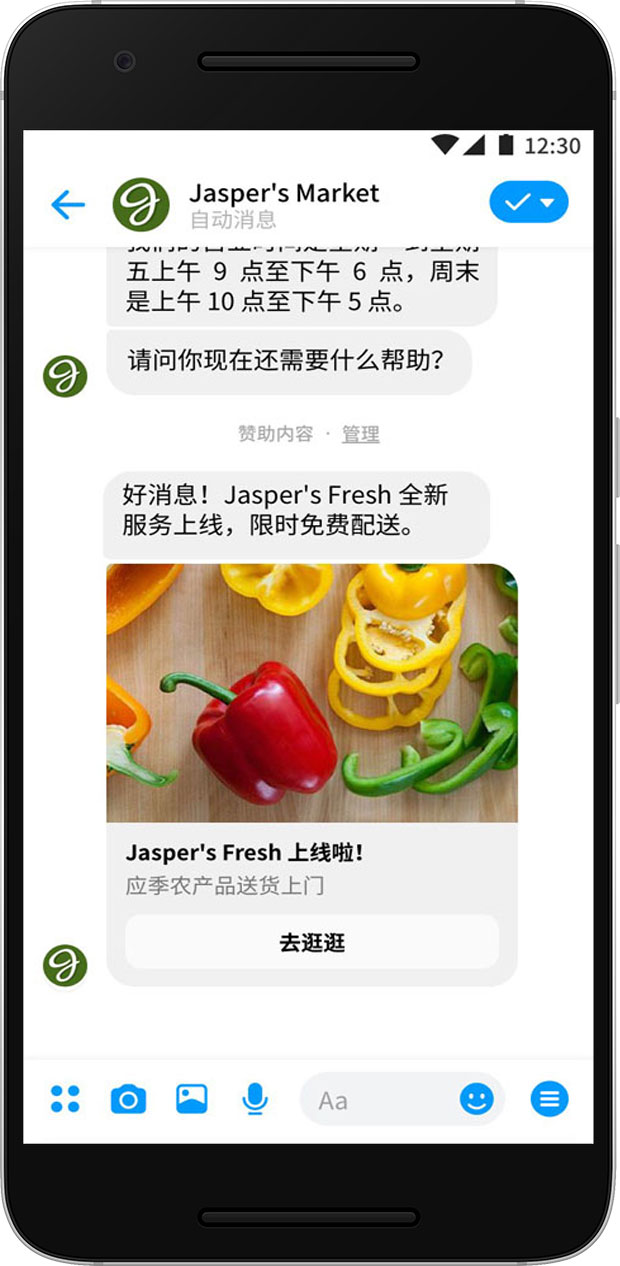Image resolution: width=620 pixels, height=1266 pixels.
Task: Open Jasper's Market chat profile header
Action: coord(284,204)
